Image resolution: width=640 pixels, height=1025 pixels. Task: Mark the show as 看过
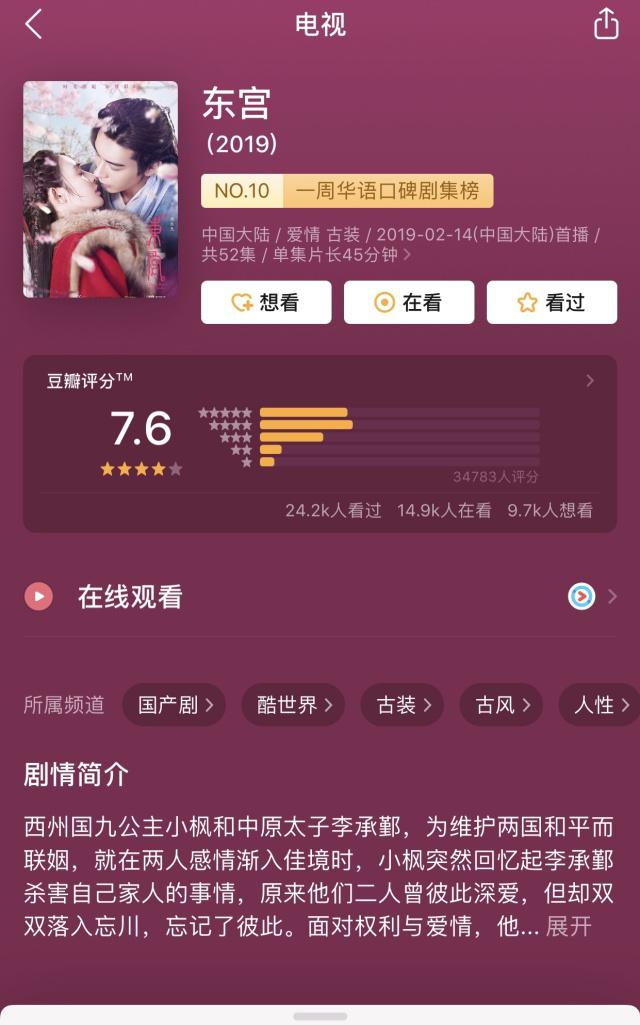[x=551, y=302]
